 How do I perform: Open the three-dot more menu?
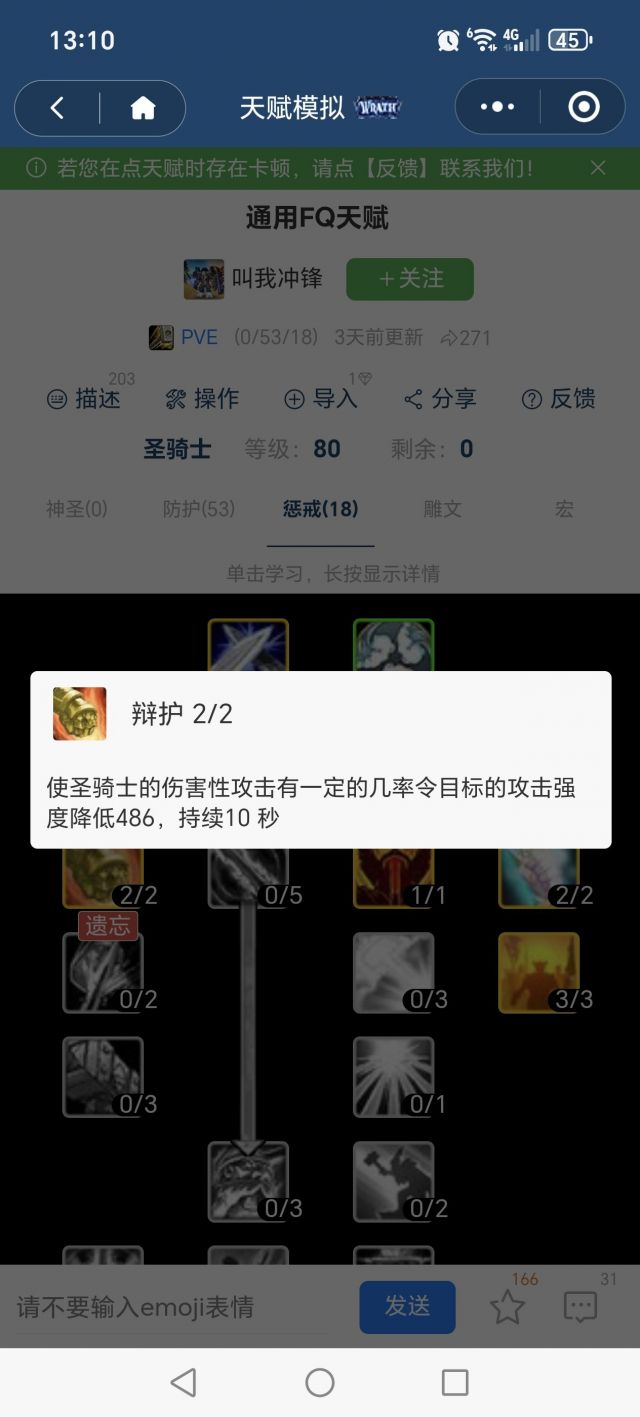pyautogui.click(x=497, y=107)
